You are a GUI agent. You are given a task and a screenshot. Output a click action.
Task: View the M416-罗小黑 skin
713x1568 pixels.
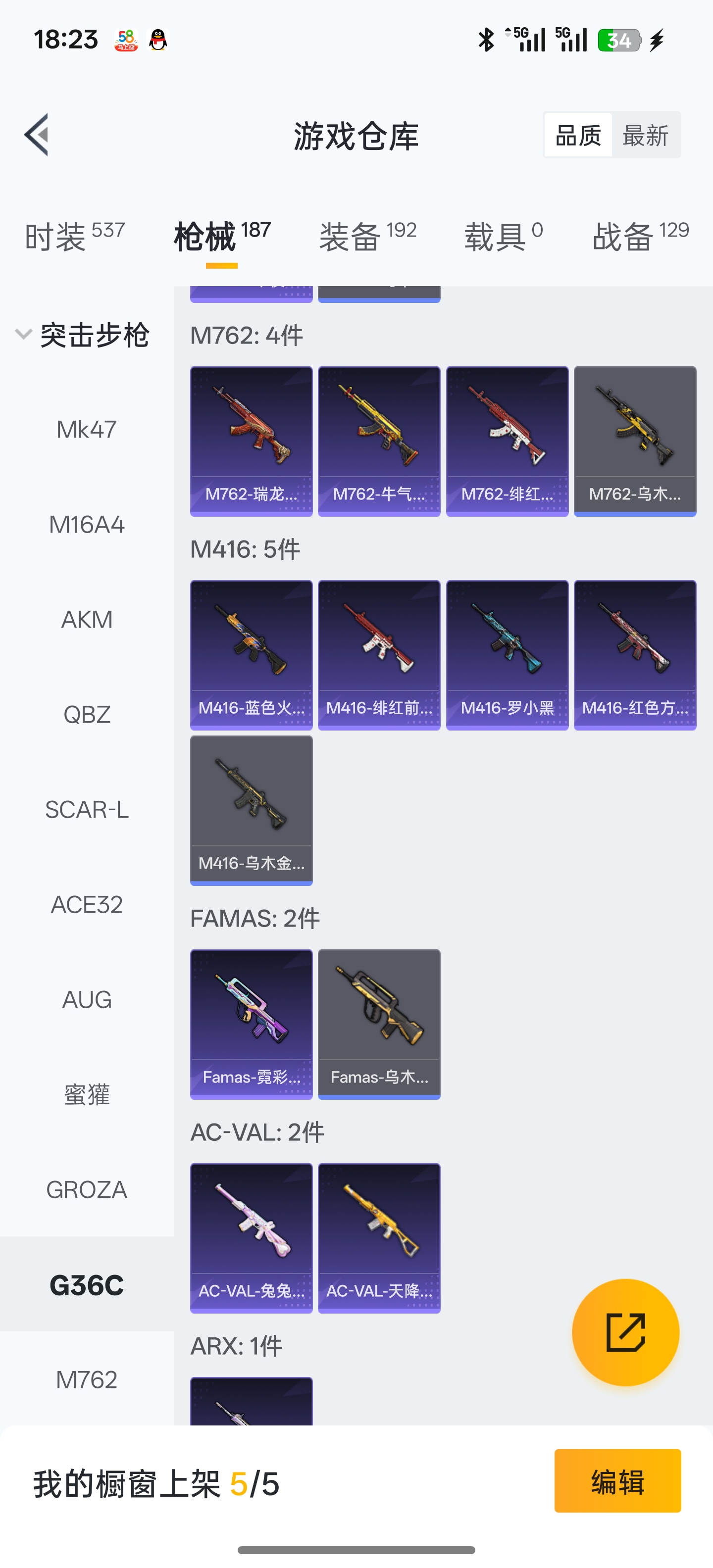[x=507, y=655]
